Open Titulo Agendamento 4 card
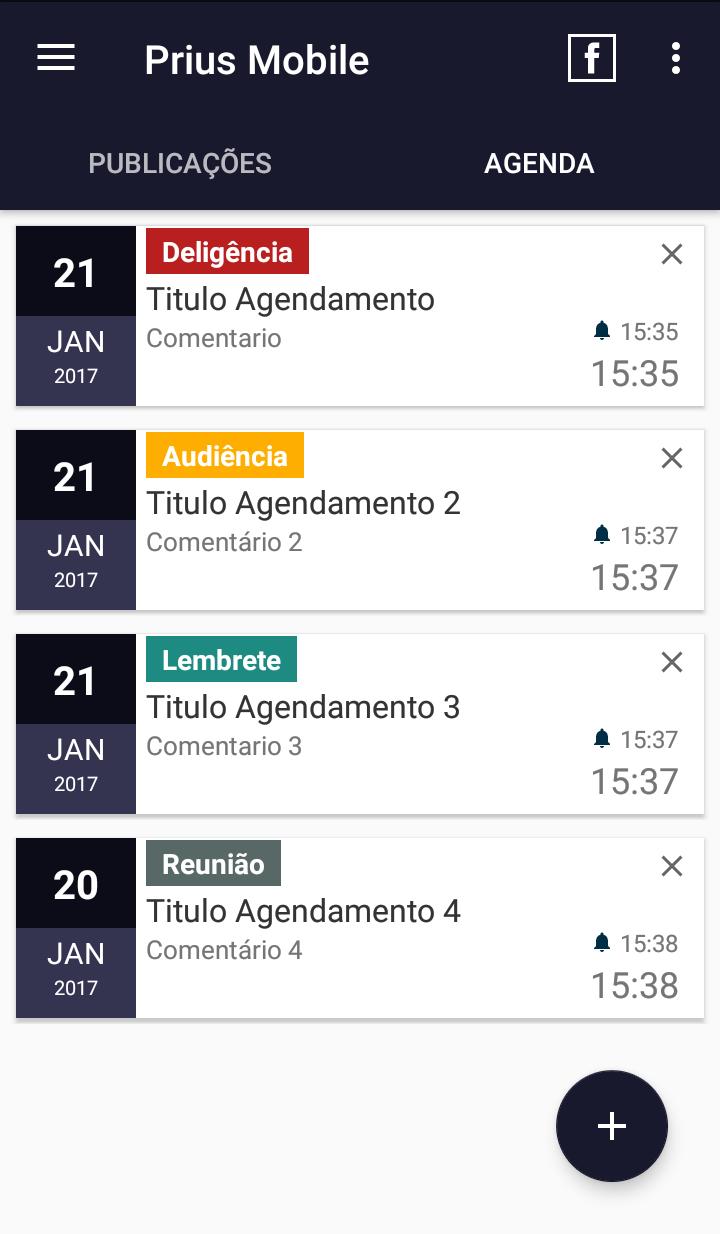The height and width of the screenshot is (1234, 720). click(360, 928)
